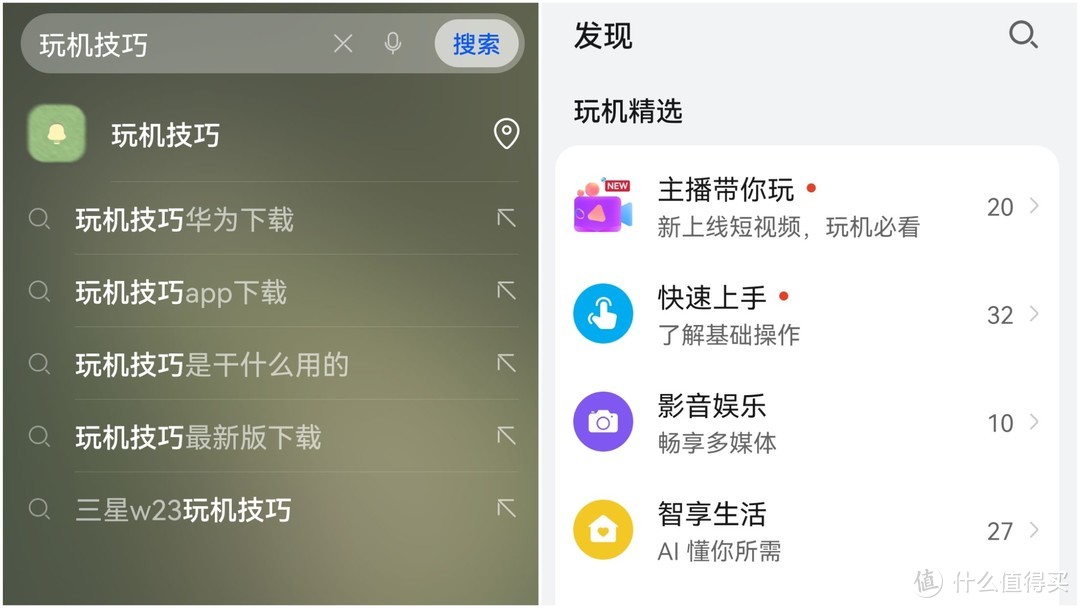Tap the locate icon beside the 玩机技巧 app
The height and width of the screenshot is (608, 1080).
pyautogui.click(x=507, y=134)
